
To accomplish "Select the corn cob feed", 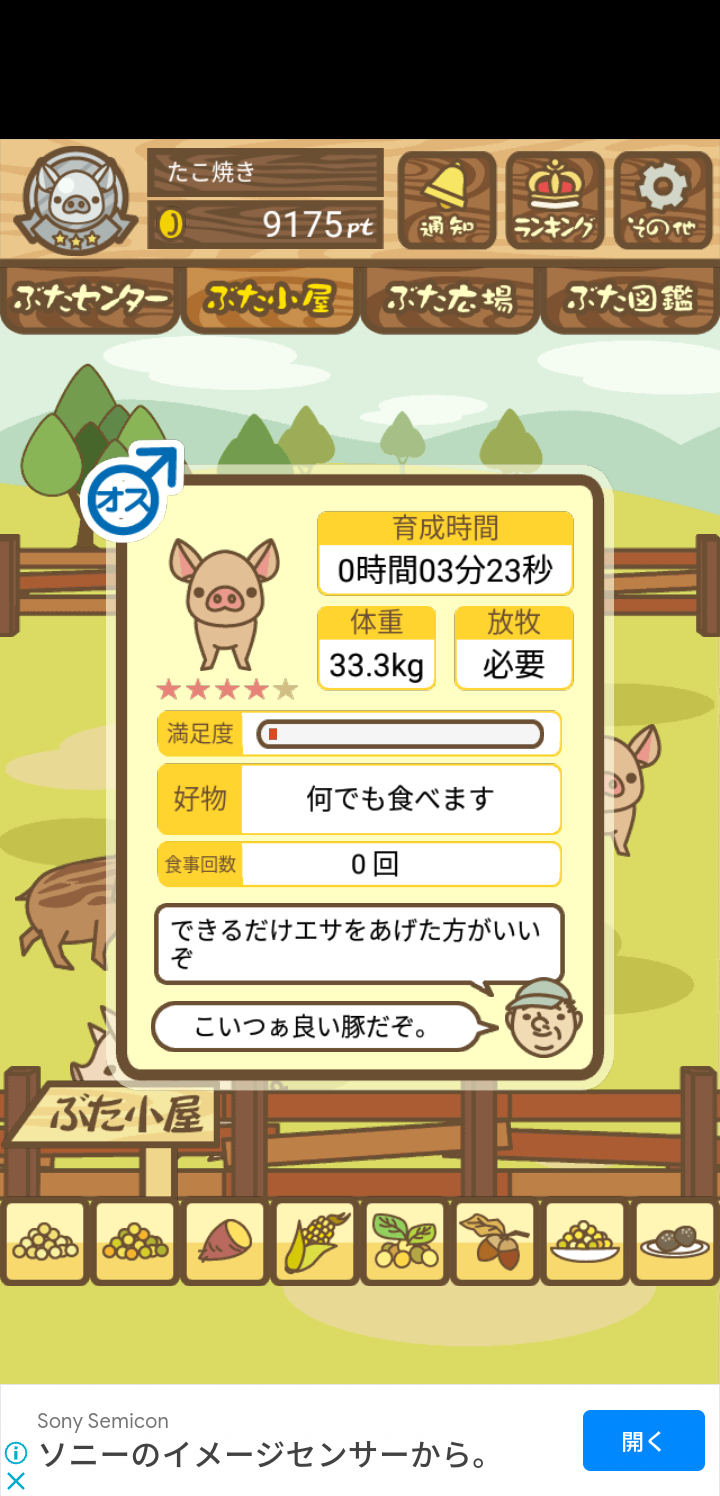I will pyautogui.click(x=315, y=1241).
